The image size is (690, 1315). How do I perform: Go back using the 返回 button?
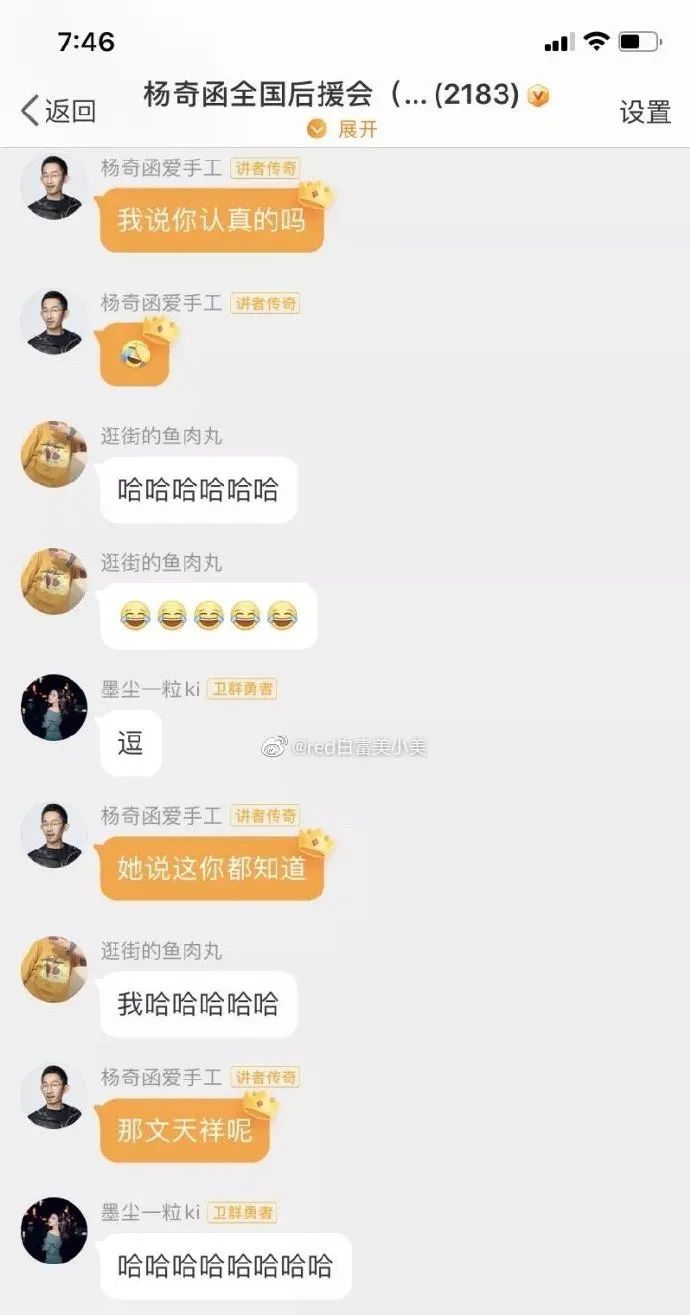click(x=58, y=111)
